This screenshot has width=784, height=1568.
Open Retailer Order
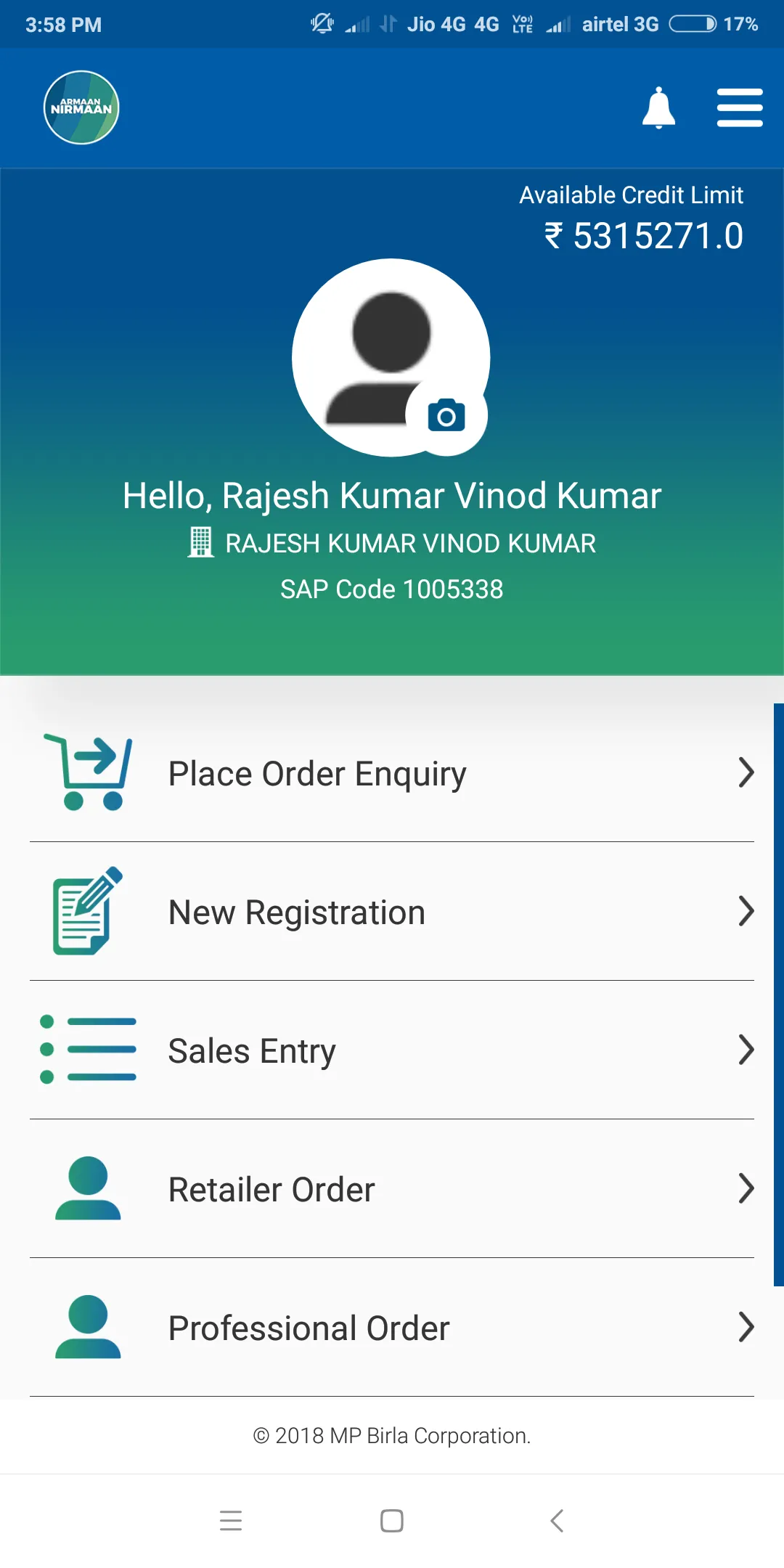click(x=392, y=1189)
